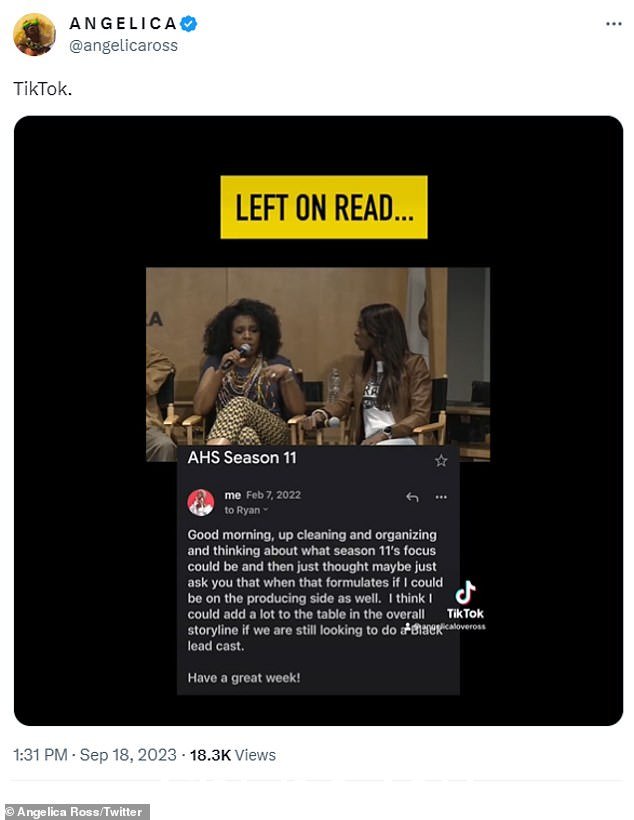Open Angelica's profile picture
The image size is (634, 820).
(x=34, y=35)
